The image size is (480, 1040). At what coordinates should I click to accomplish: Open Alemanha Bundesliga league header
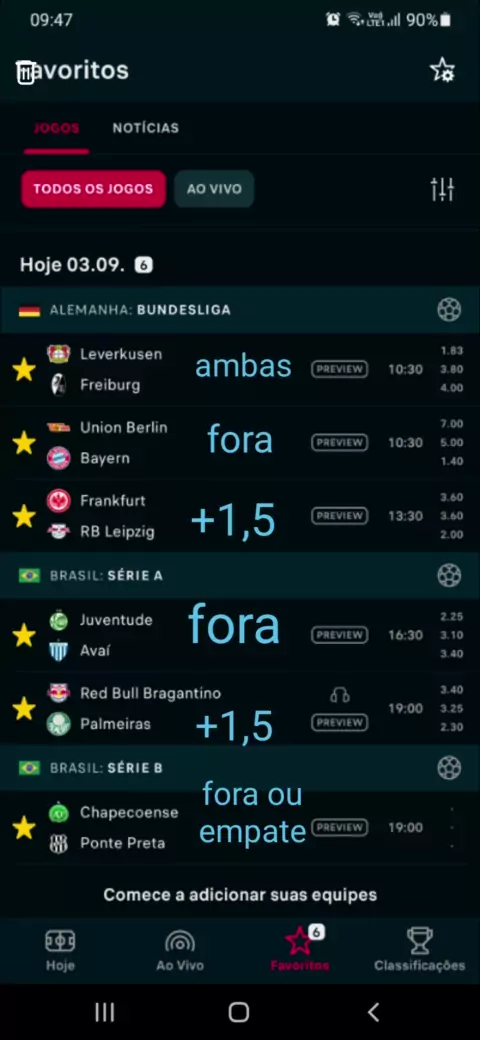(240, 310)
